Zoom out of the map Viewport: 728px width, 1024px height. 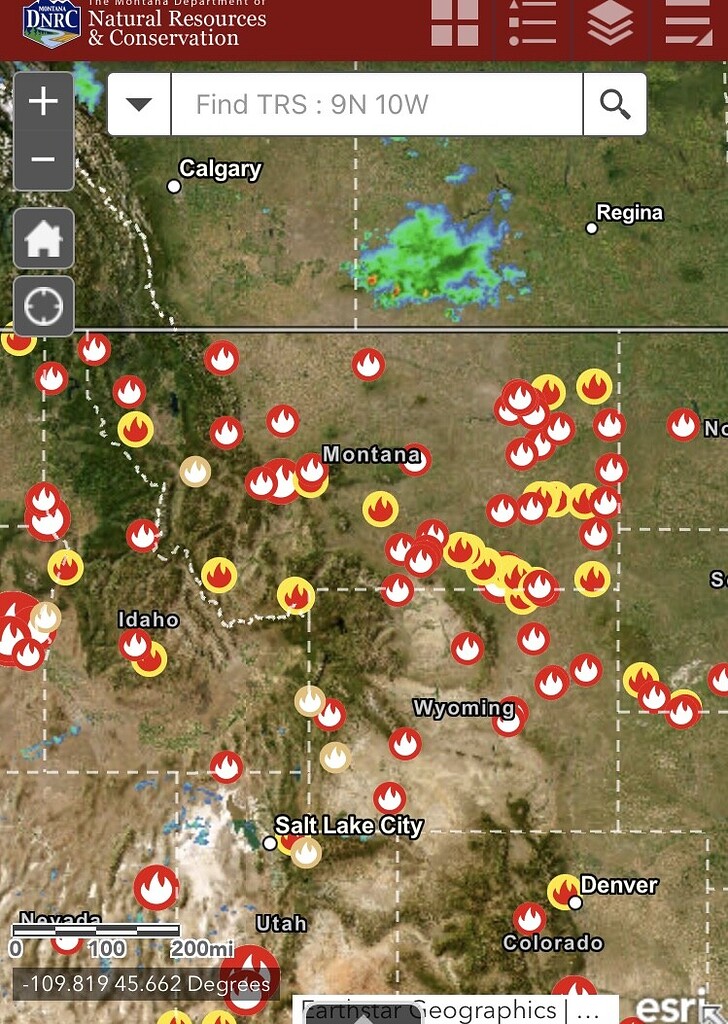click(43, 160)
